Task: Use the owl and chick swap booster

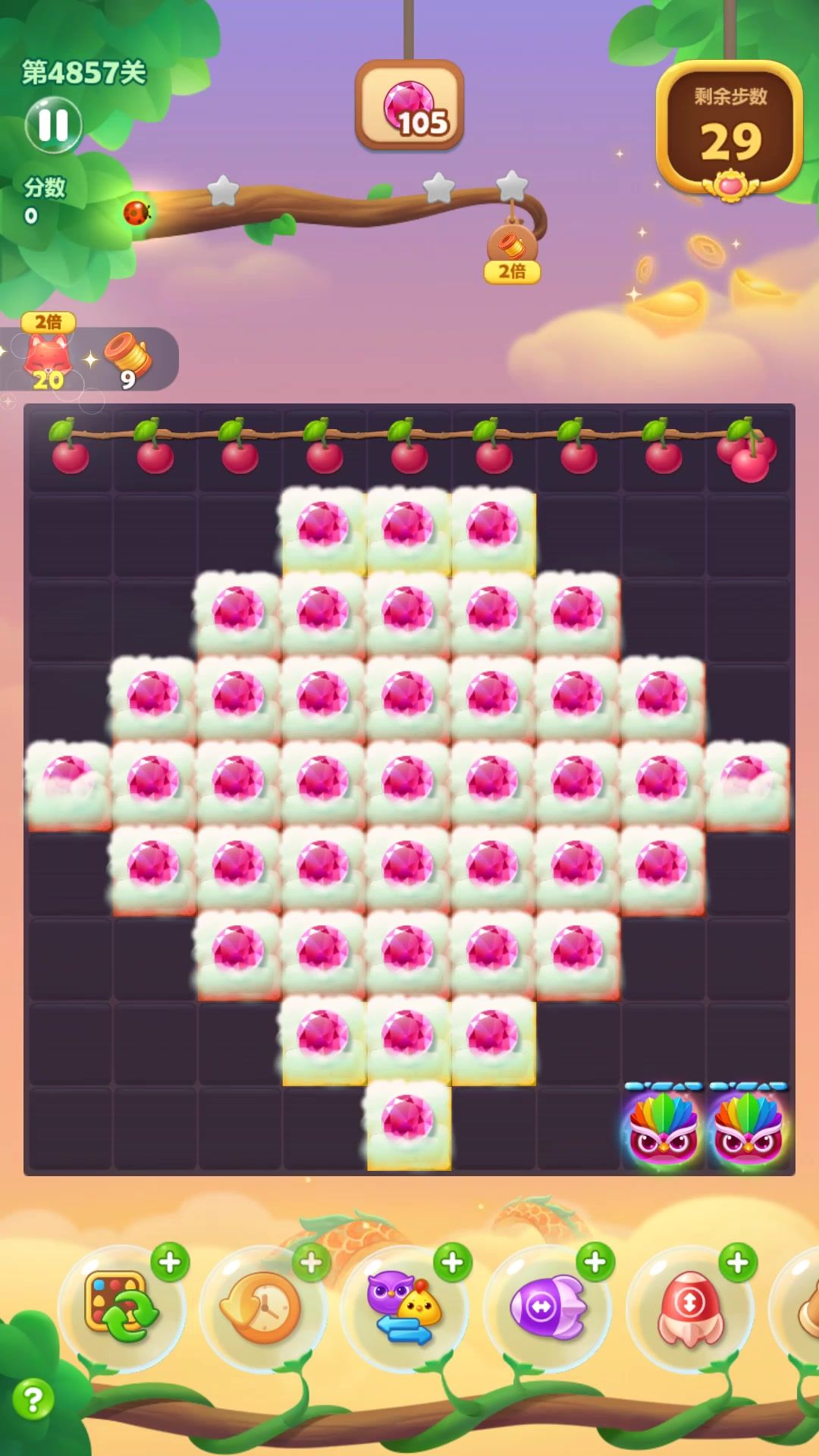Action: coord(404,1307)
